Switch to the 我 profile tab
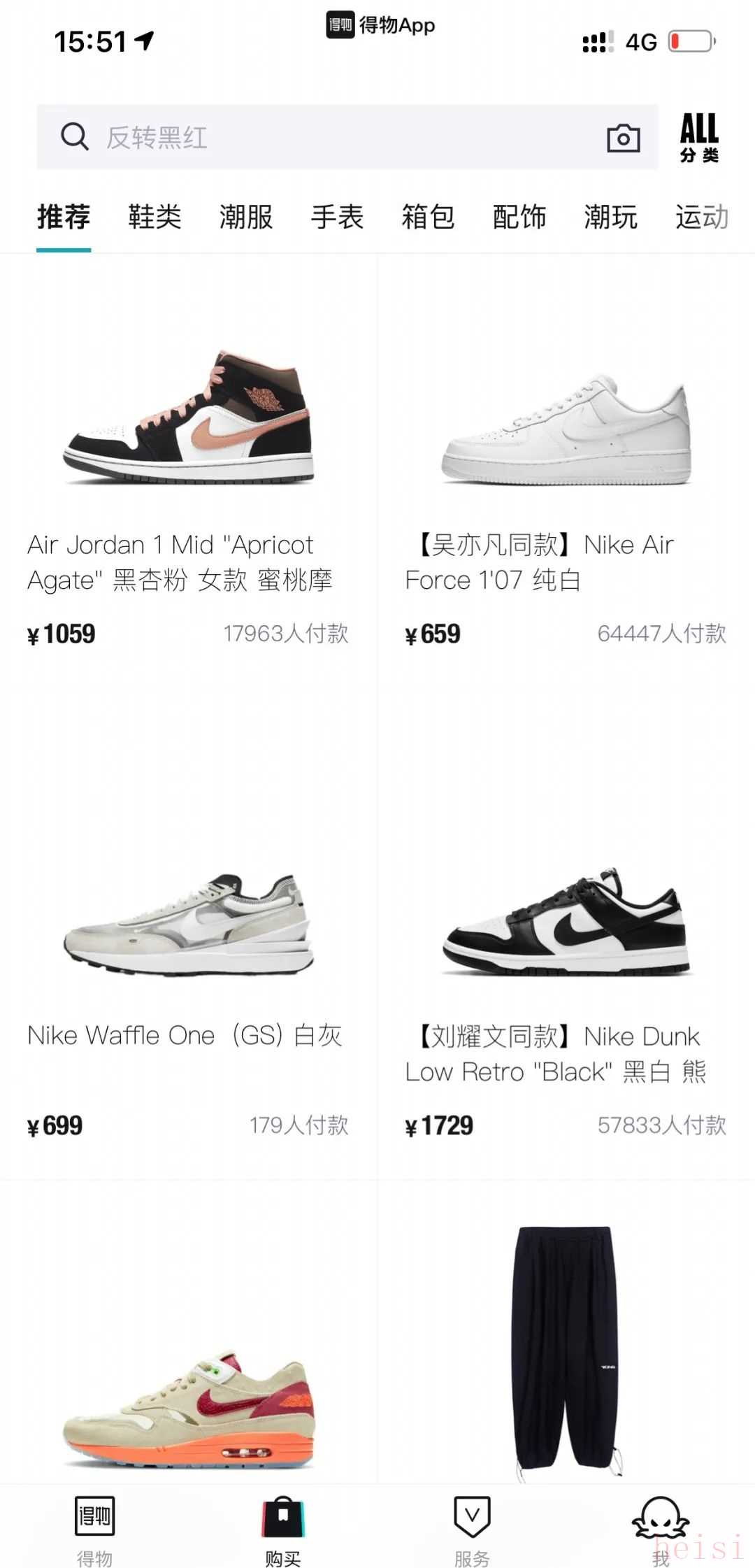Screen dimensions: 755x1568 tap(660, 1528)
